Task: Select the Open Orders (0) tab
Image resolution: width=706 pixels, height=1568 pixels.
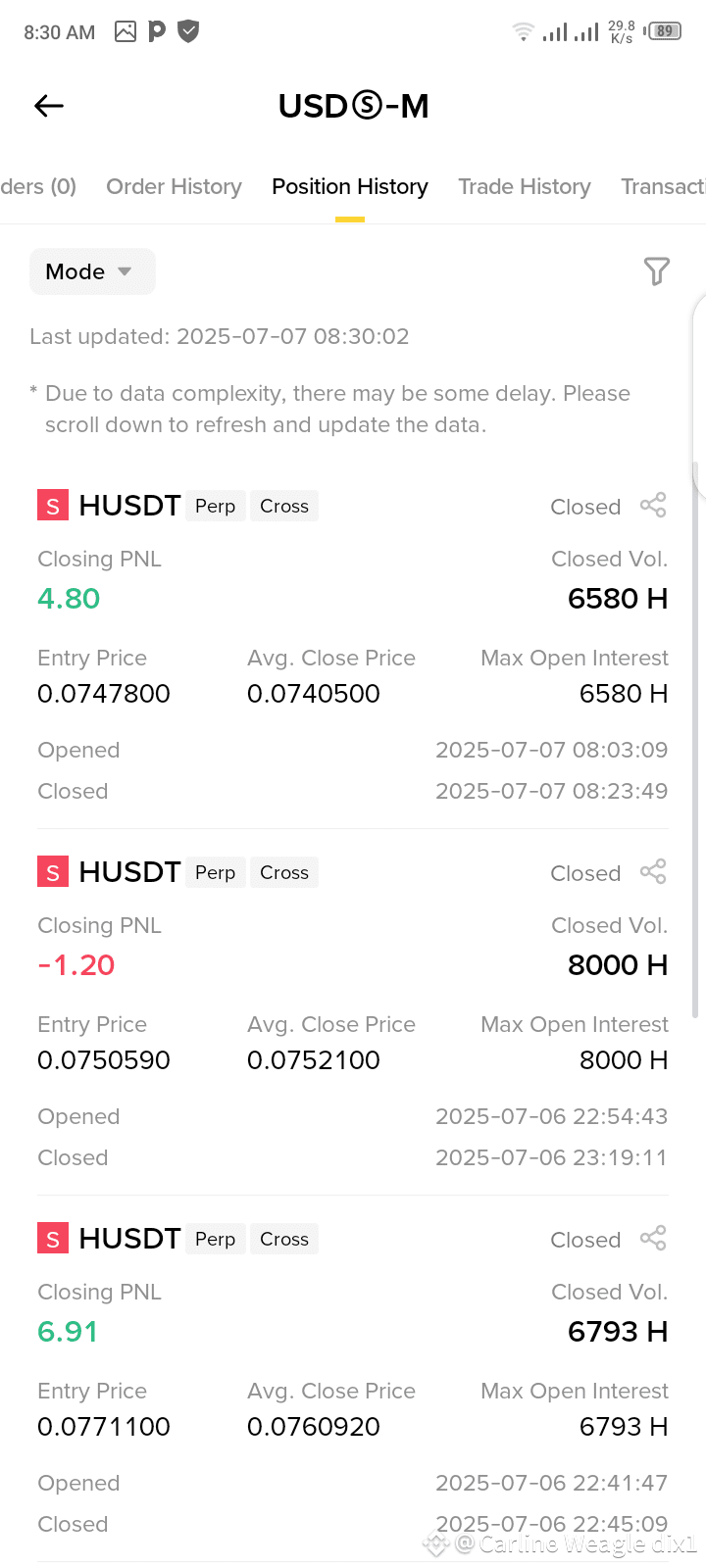Action: click(x=38, y=186)
